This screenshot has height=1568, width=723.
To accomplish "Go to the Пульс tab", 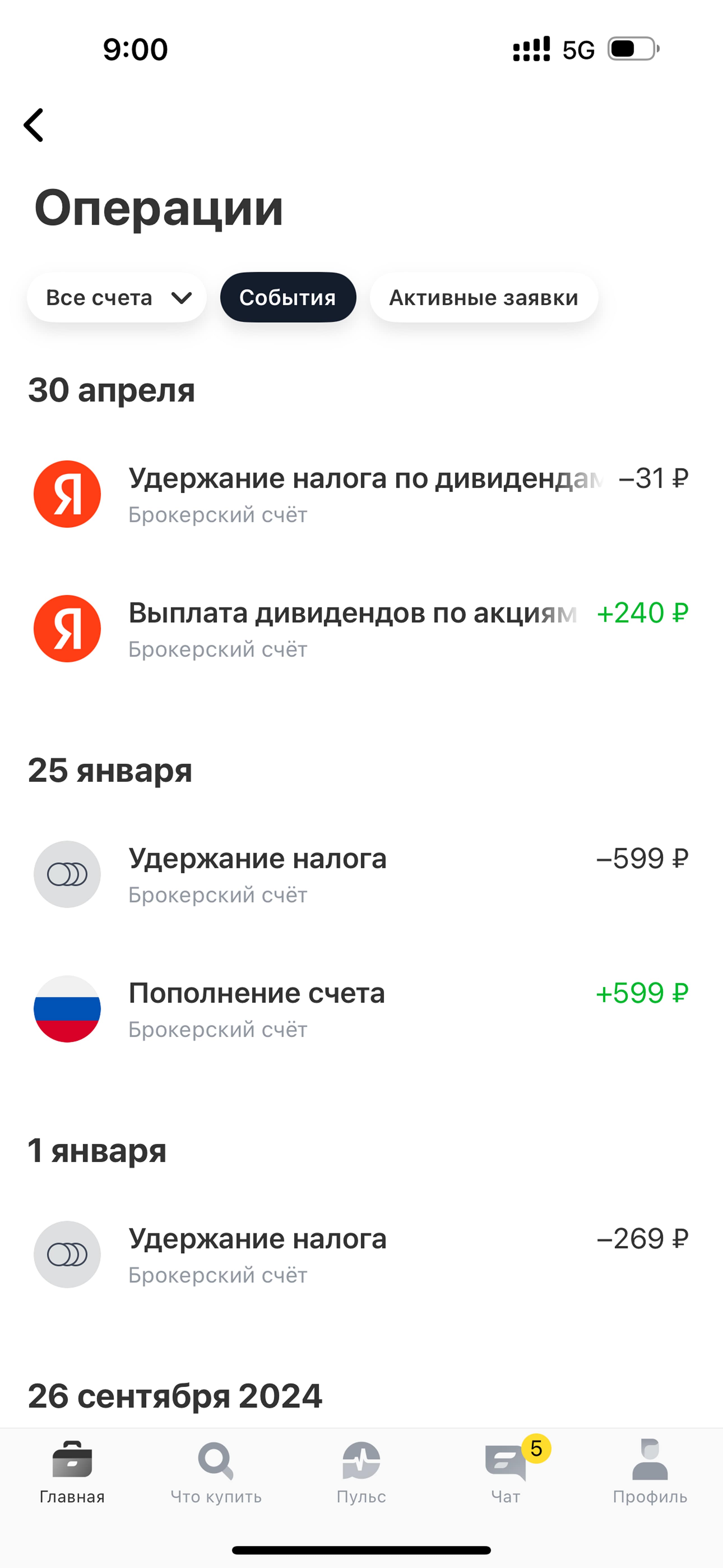I will tap(361, 1472).
